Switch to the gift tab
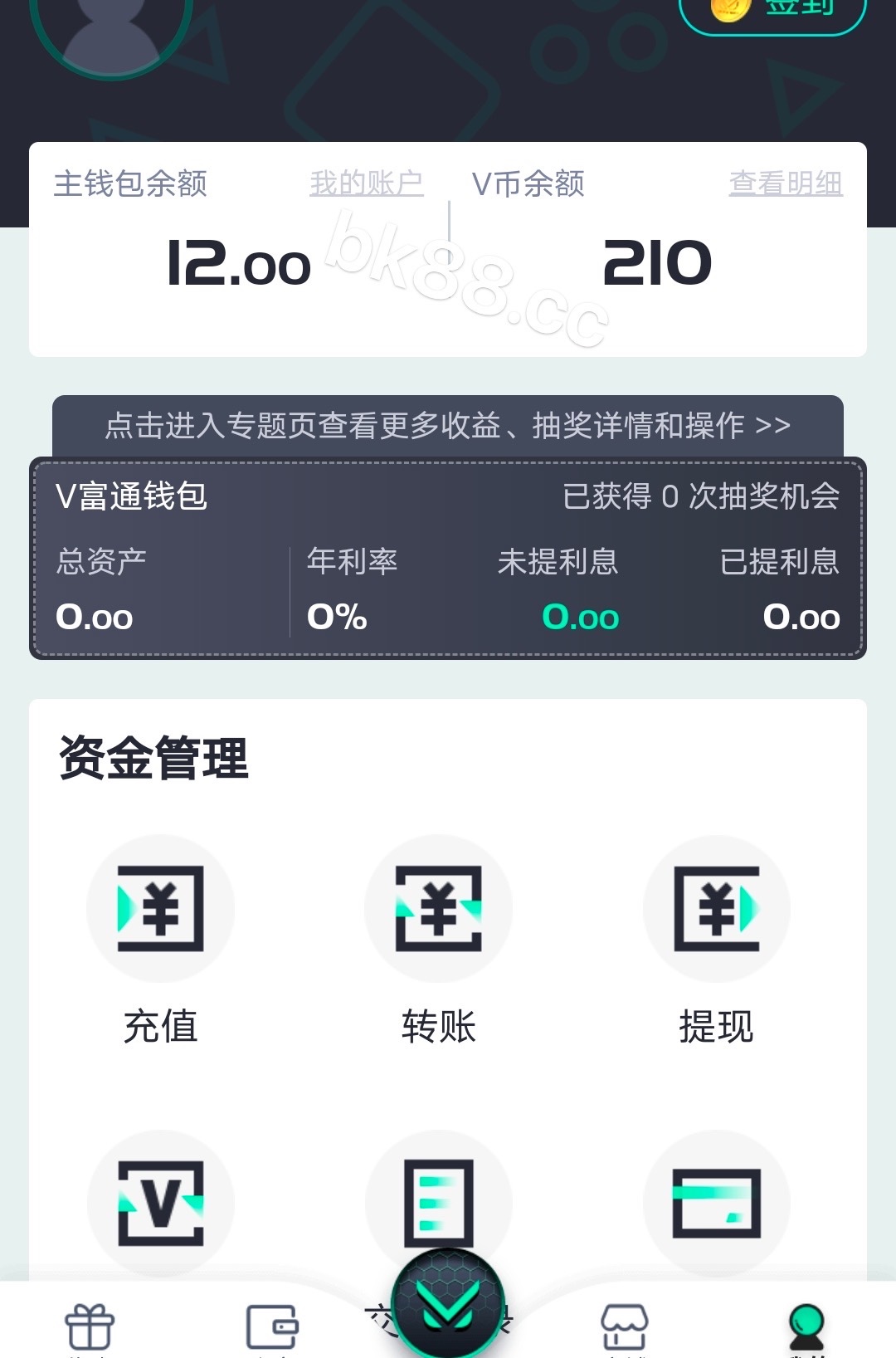The height and width of the screenshot is (1358, 896). pyautogui.click(x=90, y=1326)
